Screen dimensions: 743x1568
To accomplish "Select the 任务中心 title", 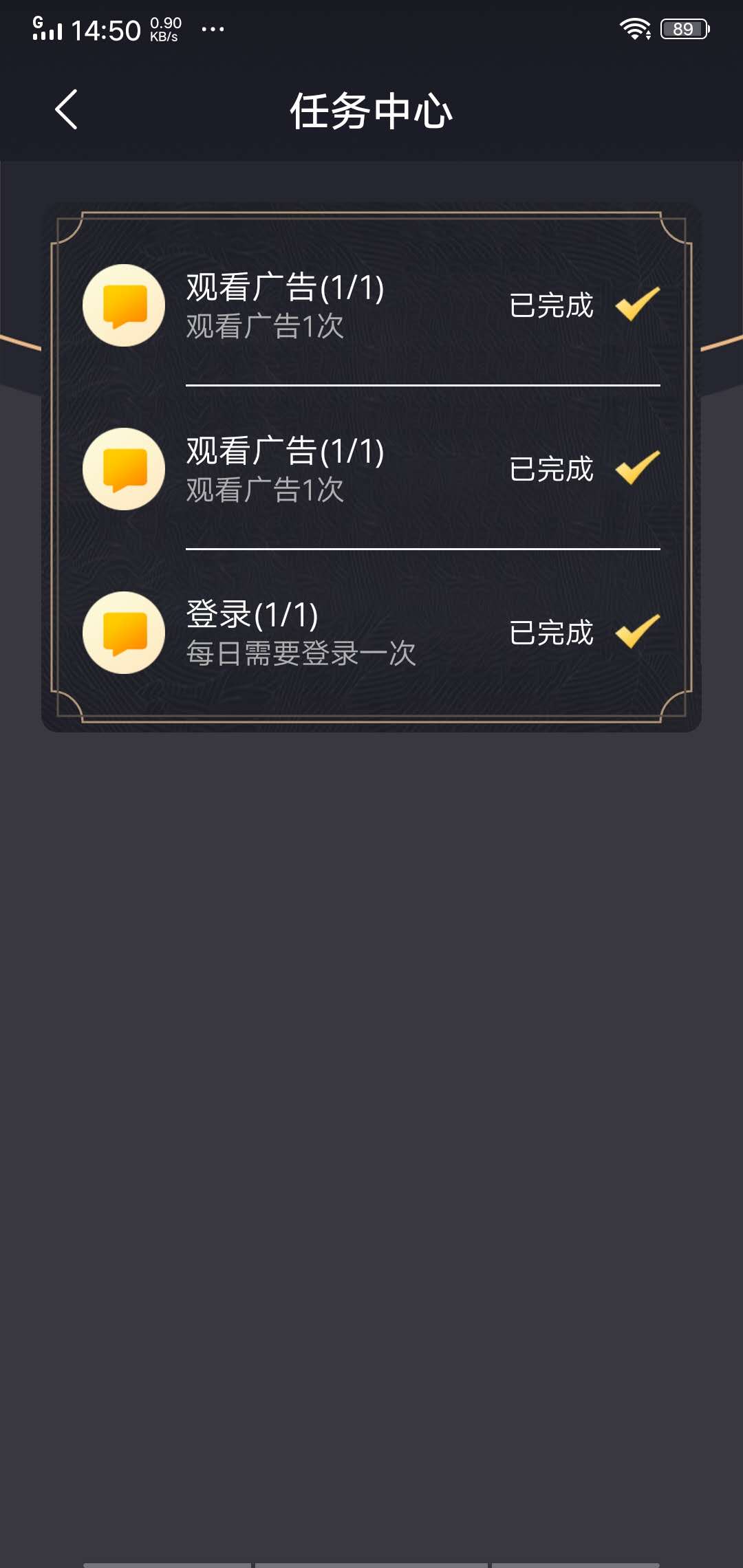I will coord(371,110).
